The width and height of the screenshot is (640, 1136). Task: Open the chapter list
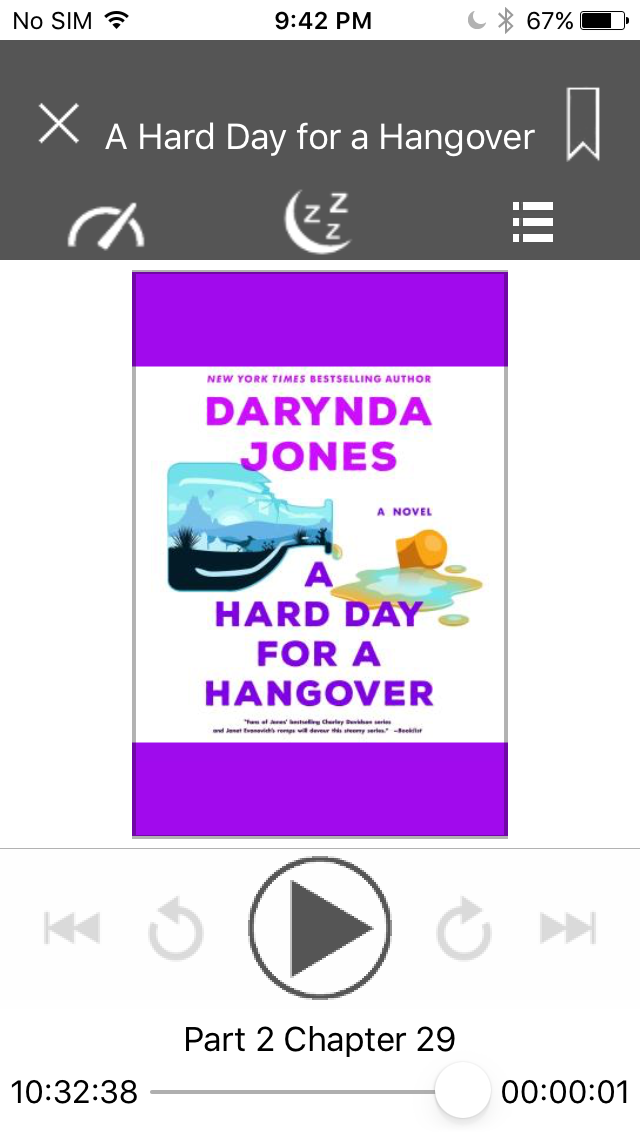533,222
